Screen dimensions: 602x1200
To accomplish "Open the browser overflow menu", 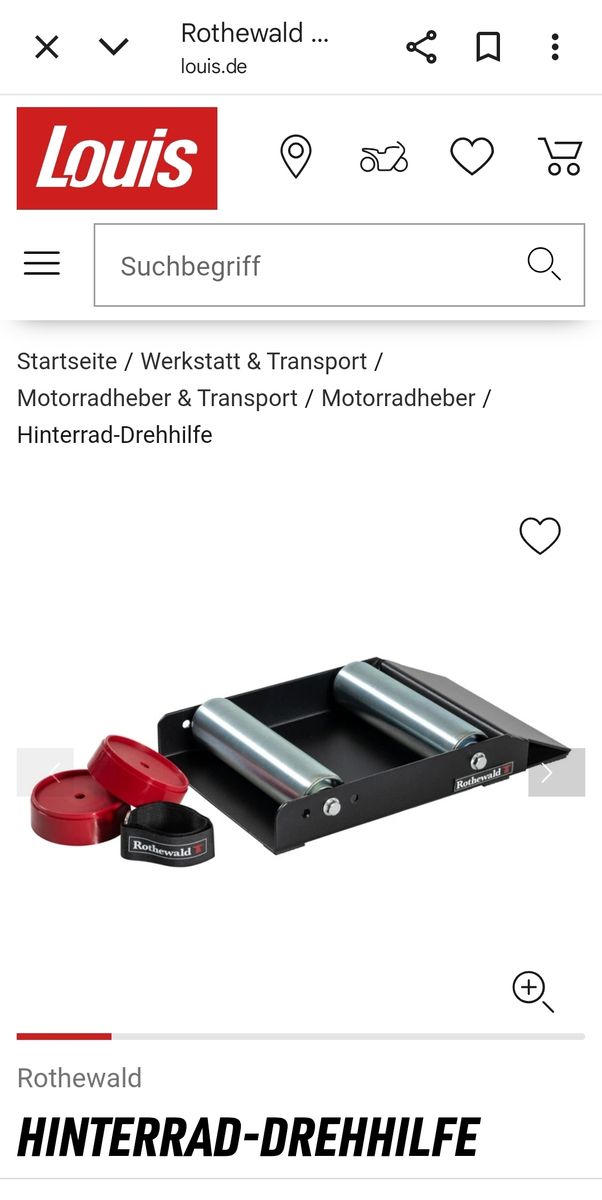I will [555, 47].
